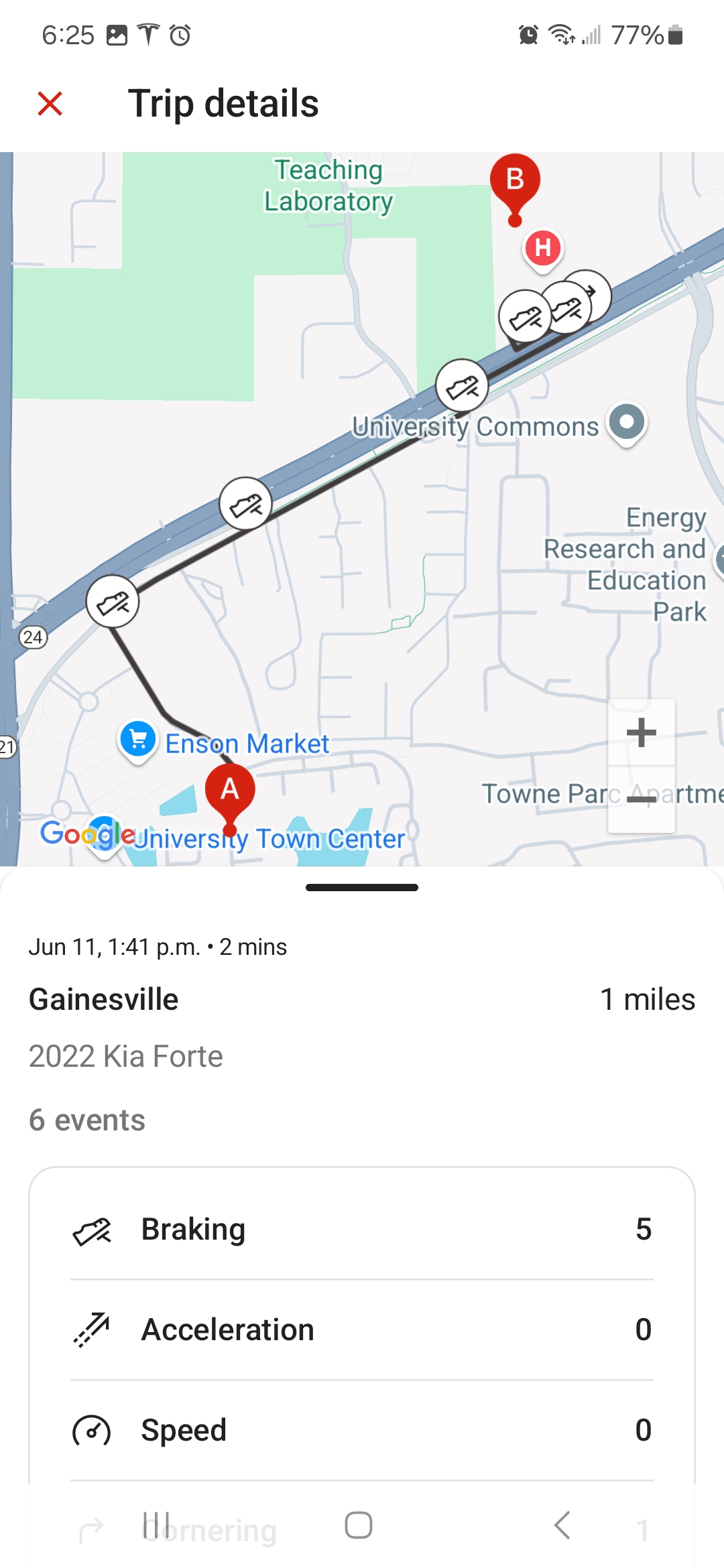Viewport: 724px width, 1568px height.
Task: Tap the University Commons map pin
Action: click(x=627, y=422)
